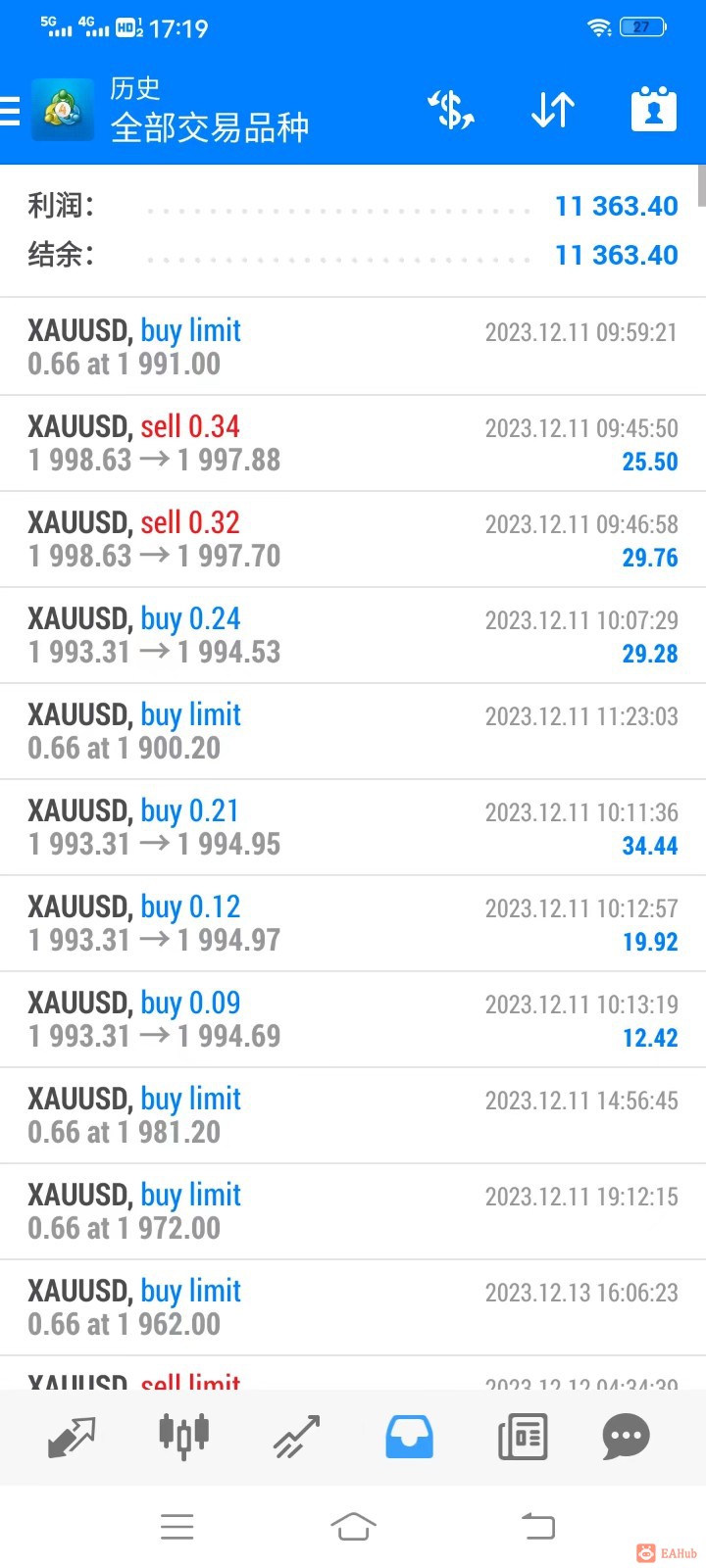706x1568 pixels.
Task: Switch to the News tab
Action: pyautogui.click(x=522, y=1437)
